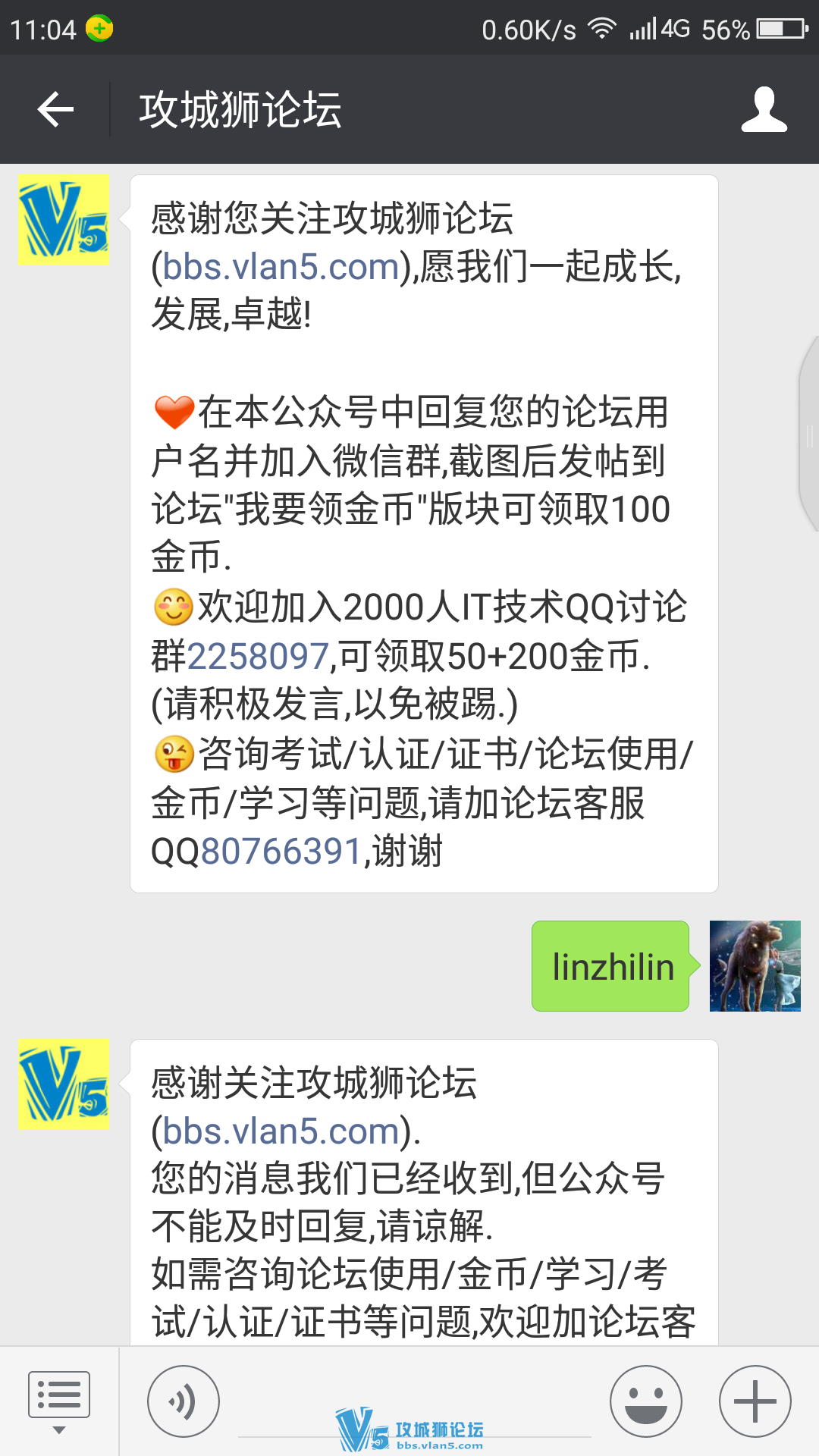This screenshot has width=819, height=1456.
Task: Open the account profile icon
Action: pos(764,110)
